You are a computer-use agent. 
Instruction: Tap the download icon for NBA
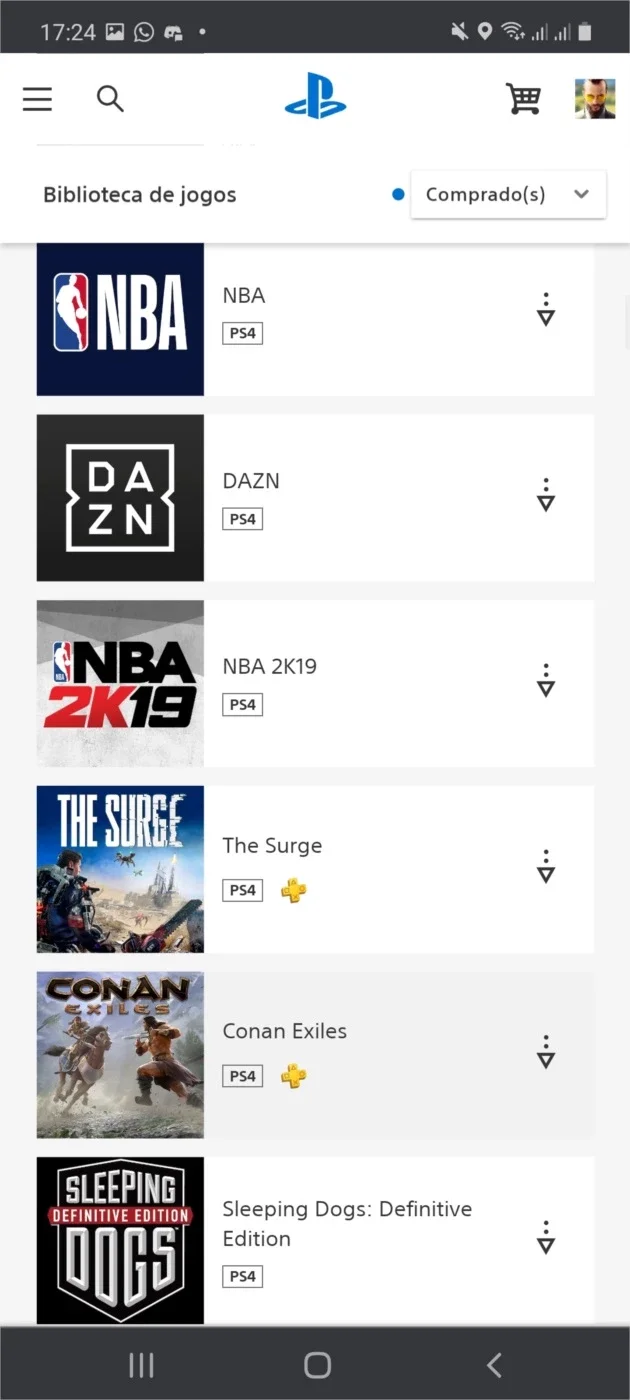(546, 310)
